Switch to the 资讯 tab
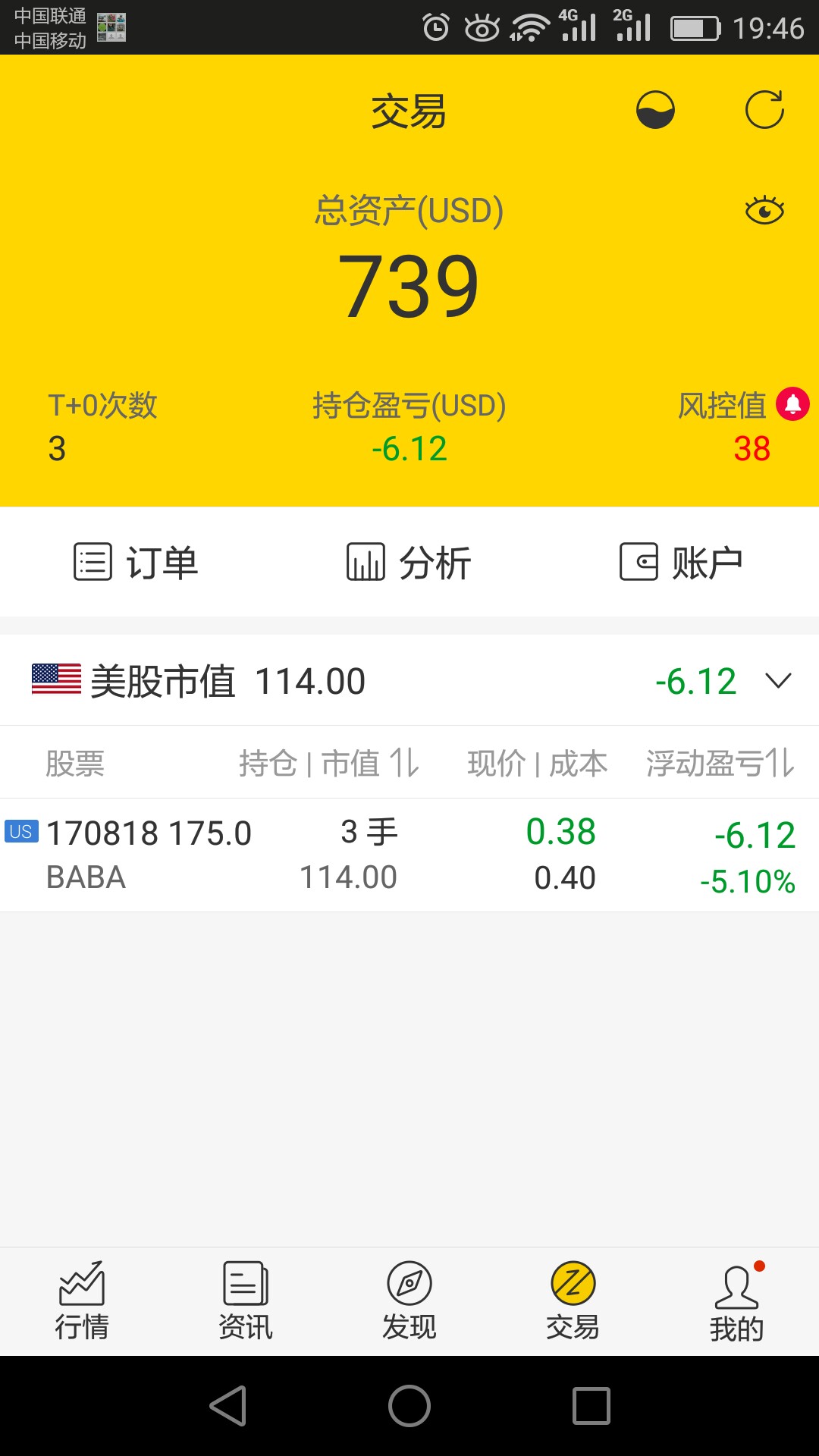819x1456 pixels. (x=246, y=1301)
